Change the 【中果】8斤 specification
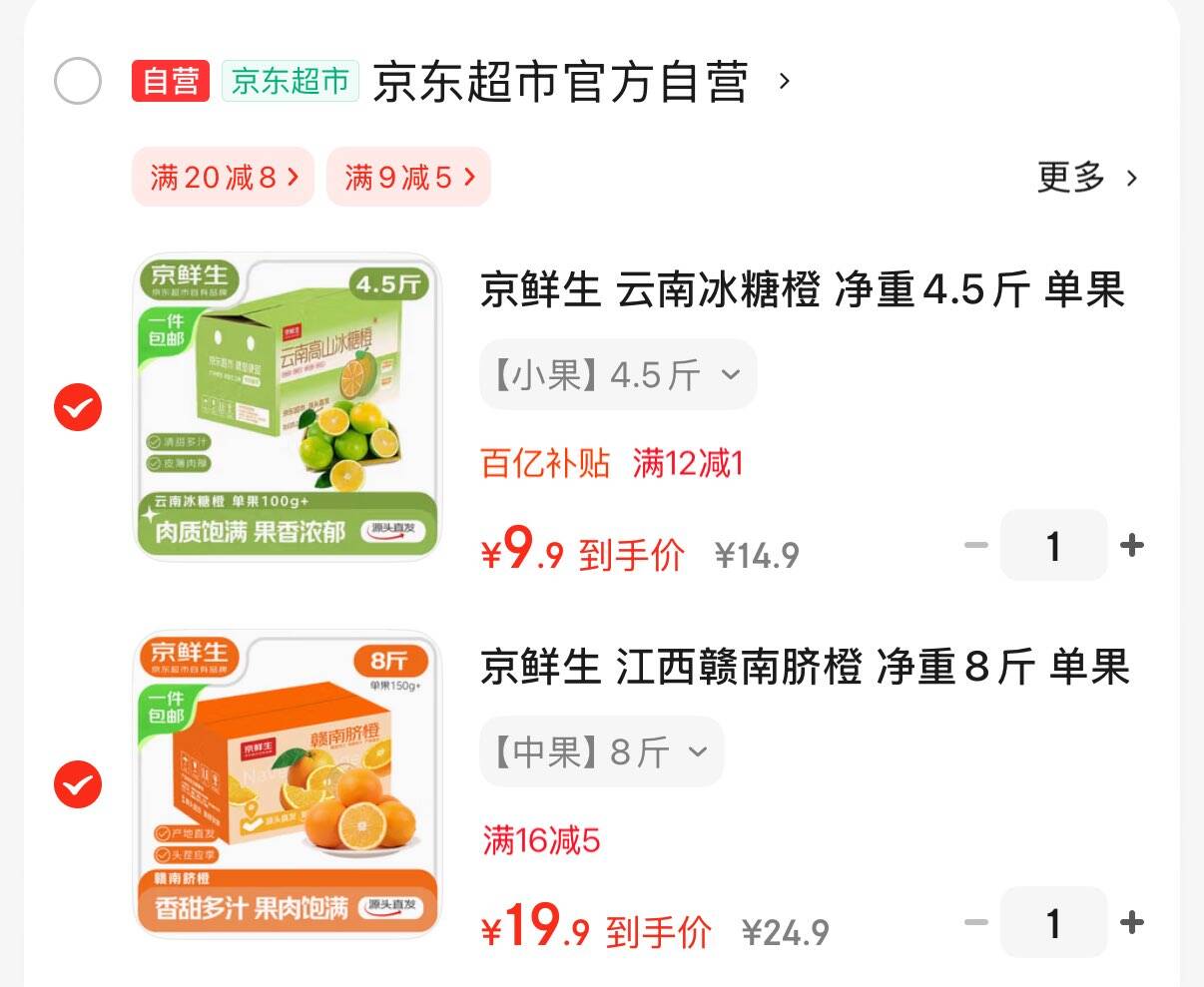The height and width of the screenshot is (987, 1204). coord(602,751)
